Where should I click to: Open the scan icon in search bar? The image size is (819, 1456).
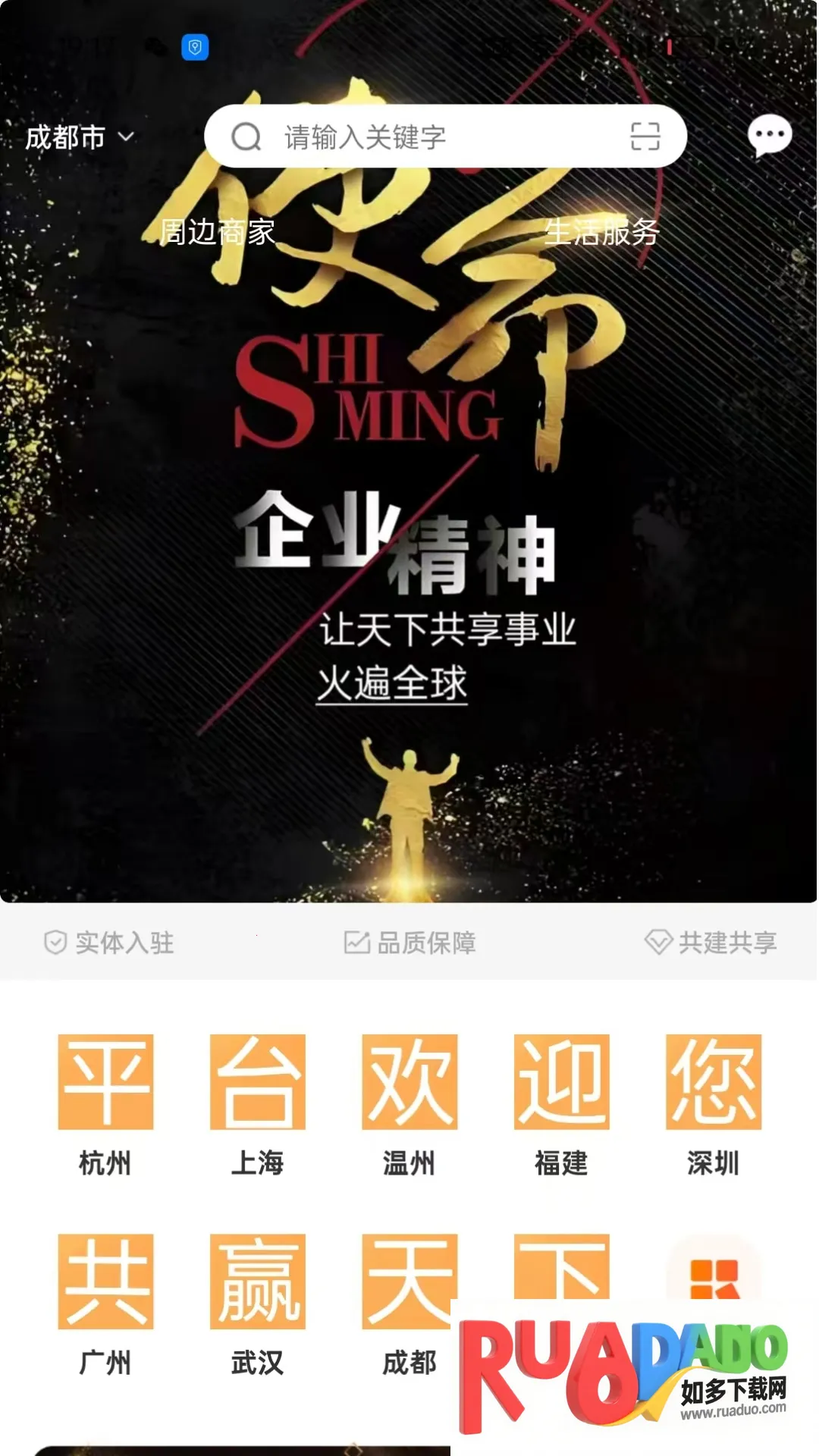pyautogui.click(x=645, y=137)
